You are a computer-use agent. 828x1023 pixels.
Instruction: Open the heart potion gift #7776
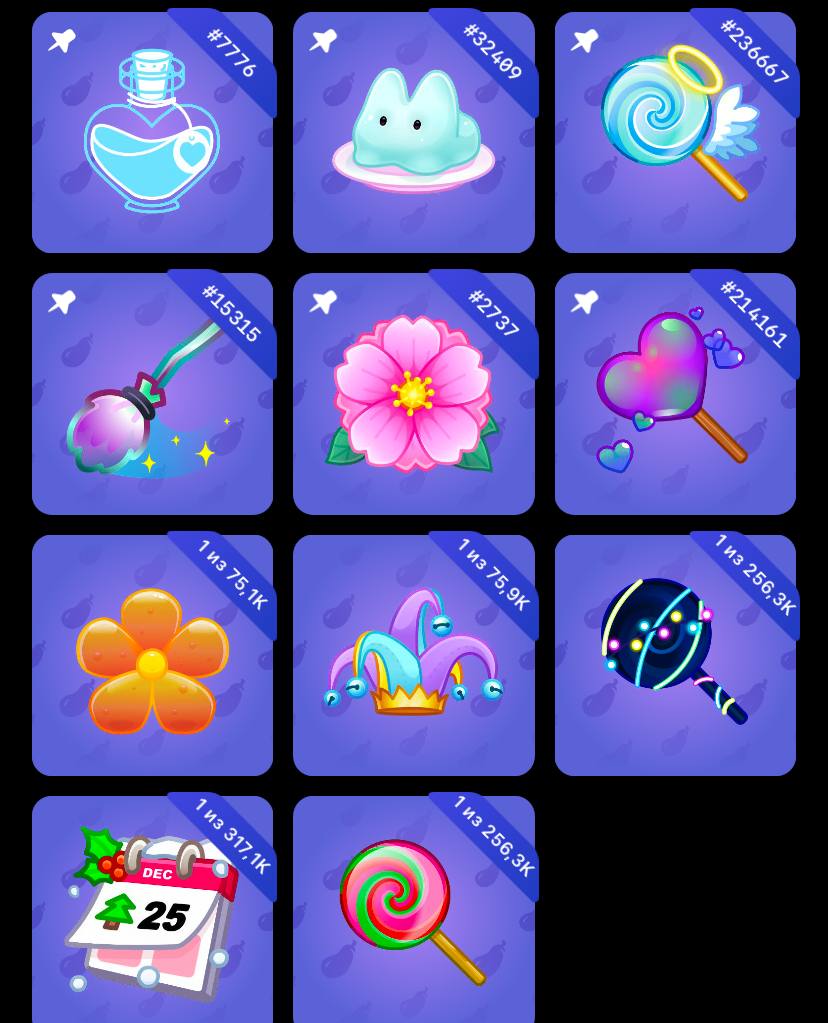click(152, 133)
